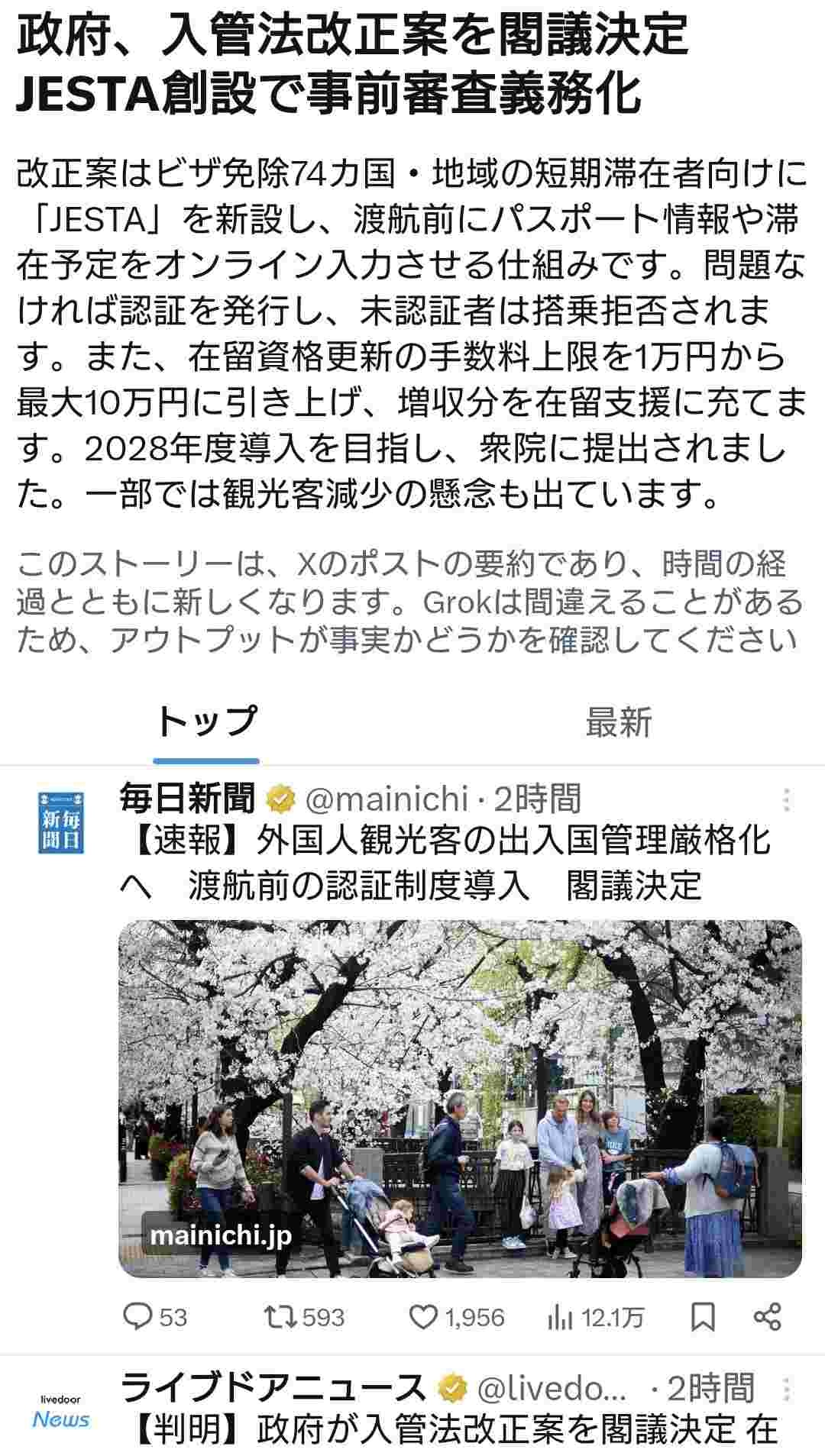Select the トップ tab
This screenshot has width=825, height=1456.
coord(206,722)
